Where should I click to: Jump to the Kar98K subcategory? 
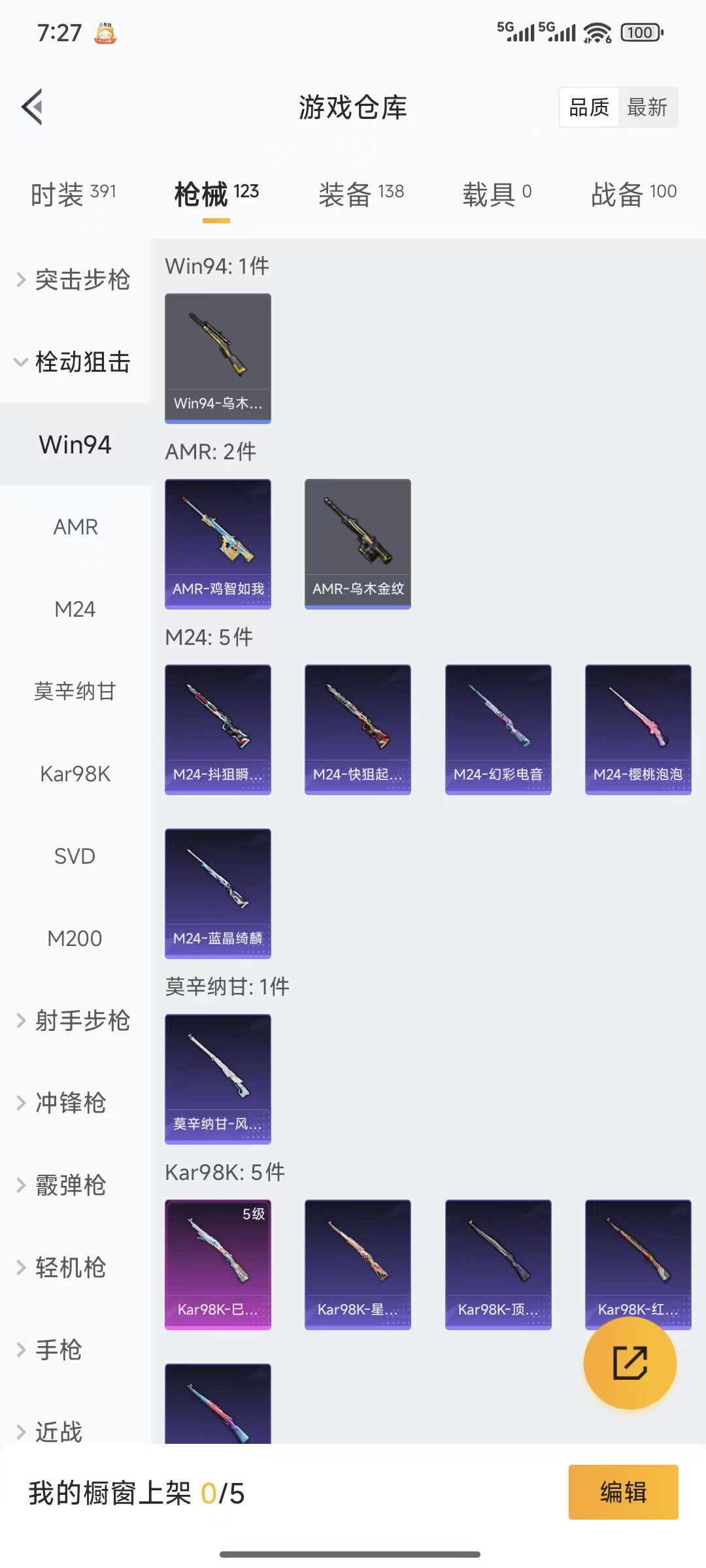75,774
